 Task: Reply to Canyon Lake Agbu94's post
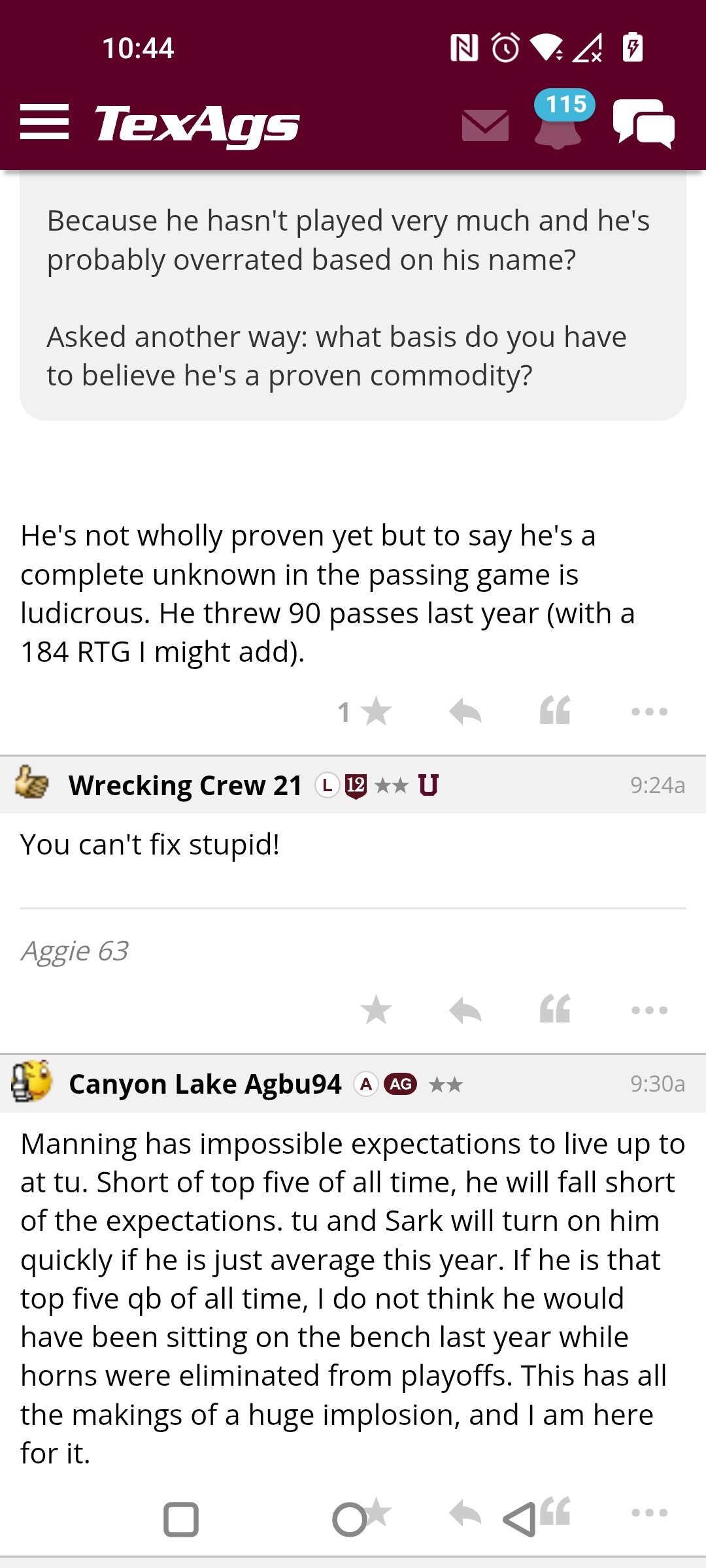click(465, 1512)
